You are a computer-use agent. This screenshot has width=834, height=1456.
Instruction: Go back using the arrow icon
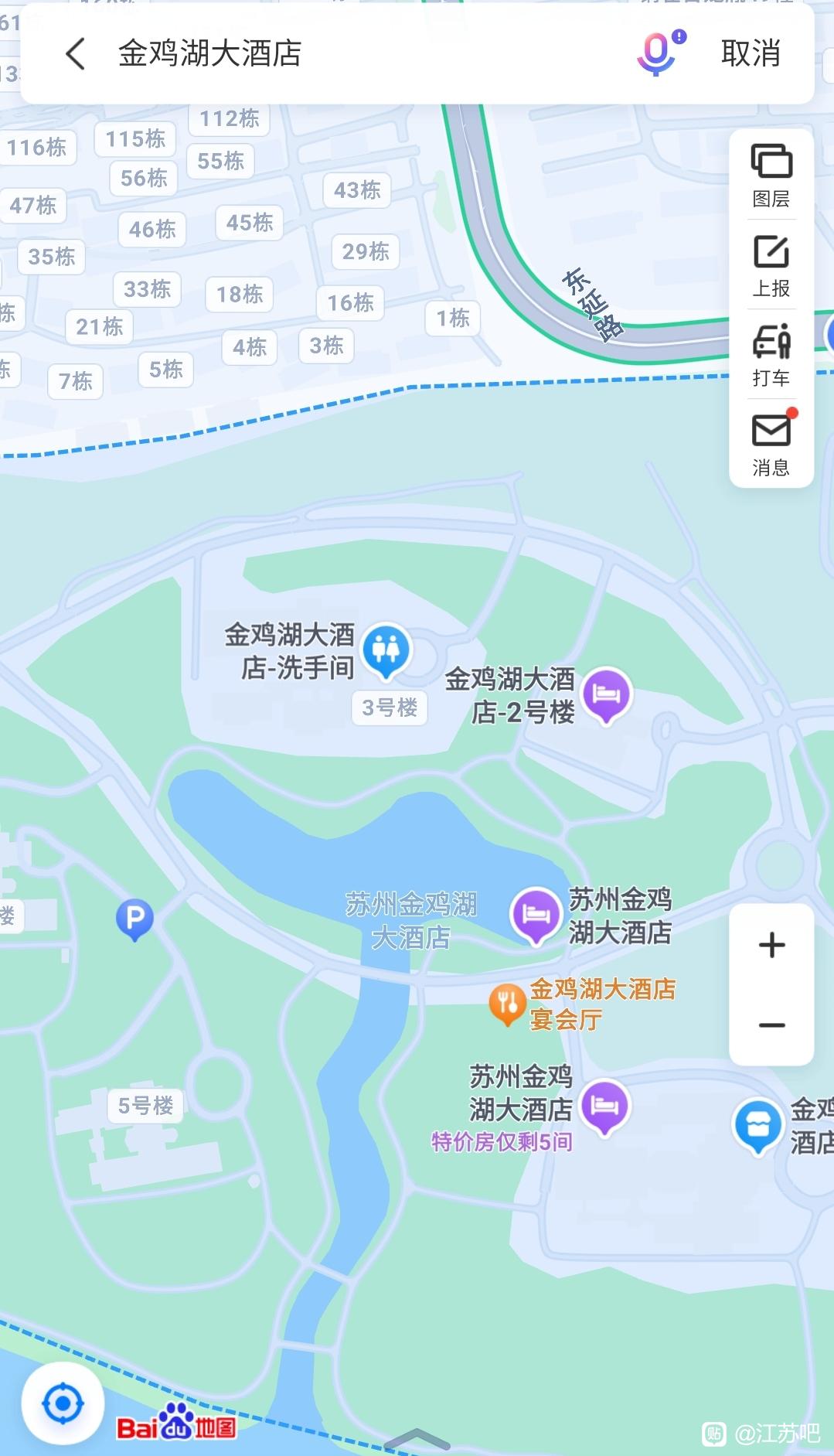coord(75,54)
